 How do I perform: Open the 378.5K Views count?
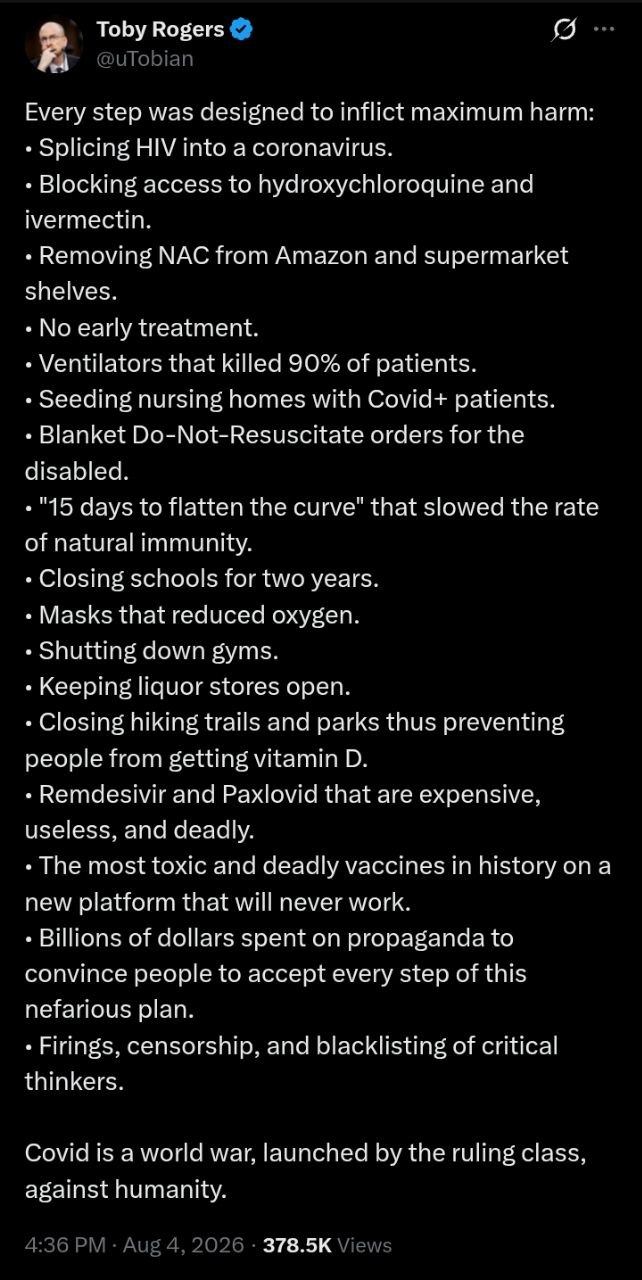click(x=327, y=1245)
